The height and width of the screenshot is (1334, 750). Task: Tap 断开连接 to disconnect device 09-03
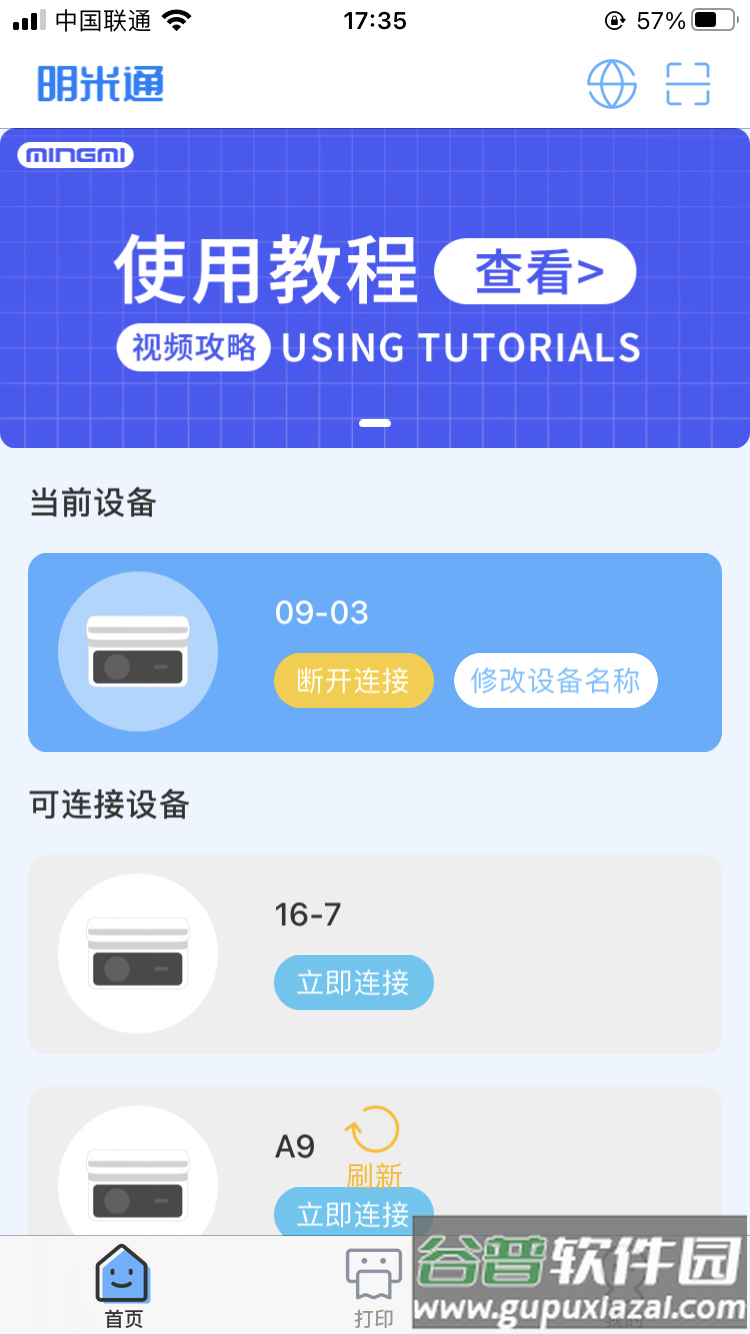[354, 680]
